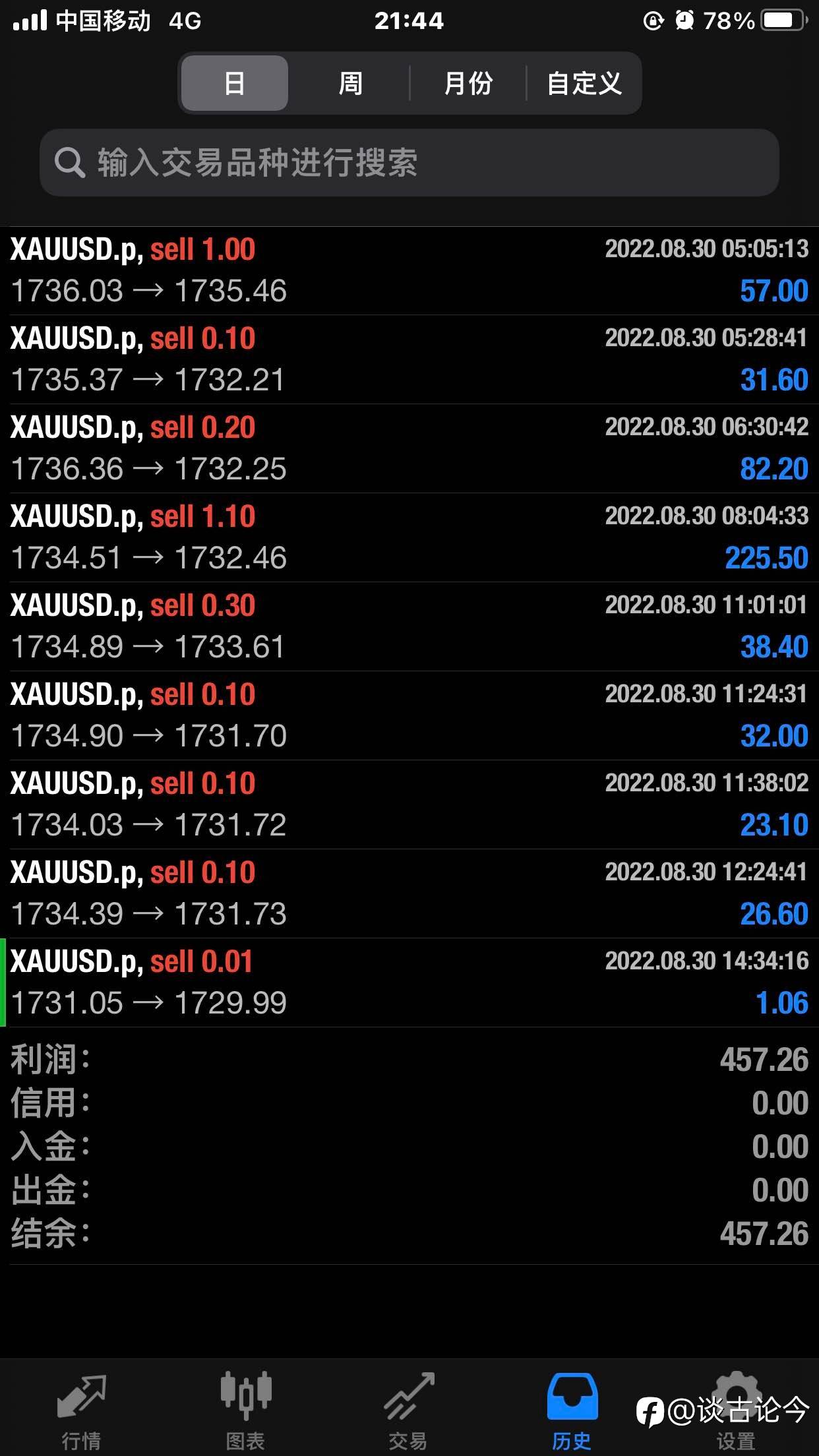
Task: Open the sell 0.01 trade at 14:34:16
Action: (x=409, y=983)
